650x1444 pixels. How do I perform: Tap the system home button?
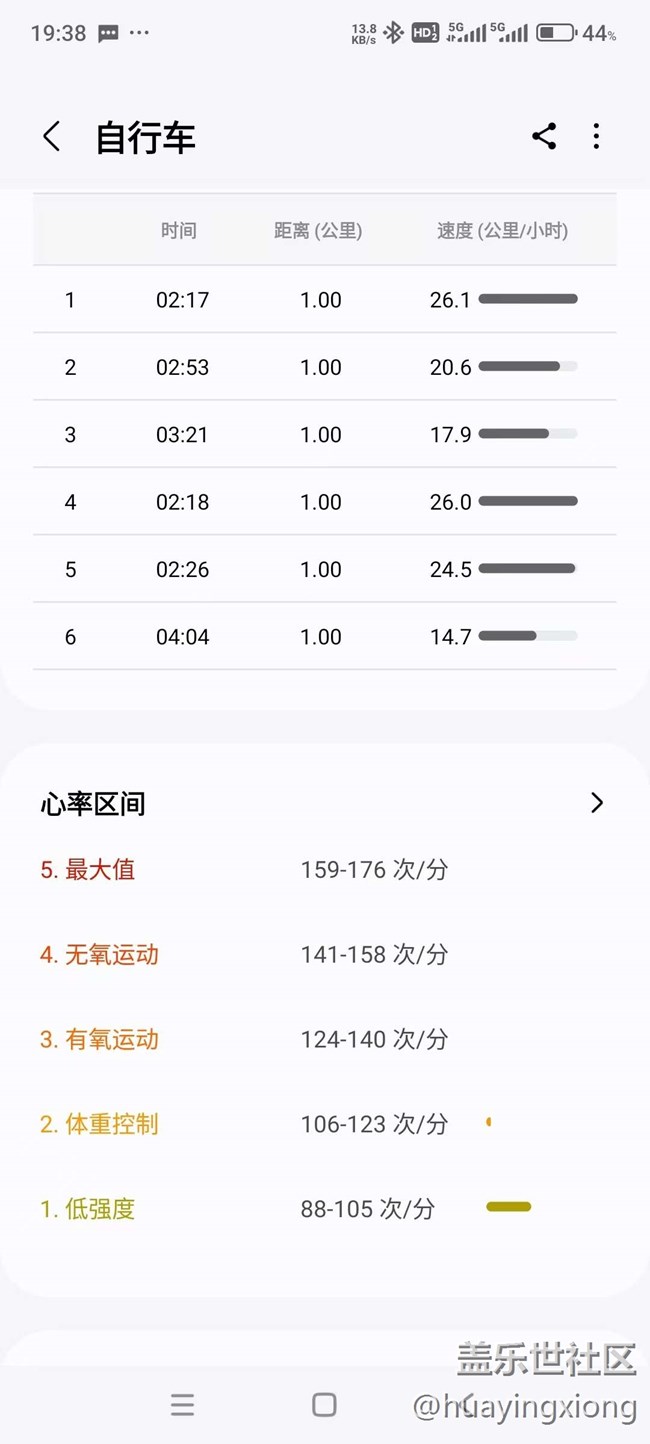324,1405
